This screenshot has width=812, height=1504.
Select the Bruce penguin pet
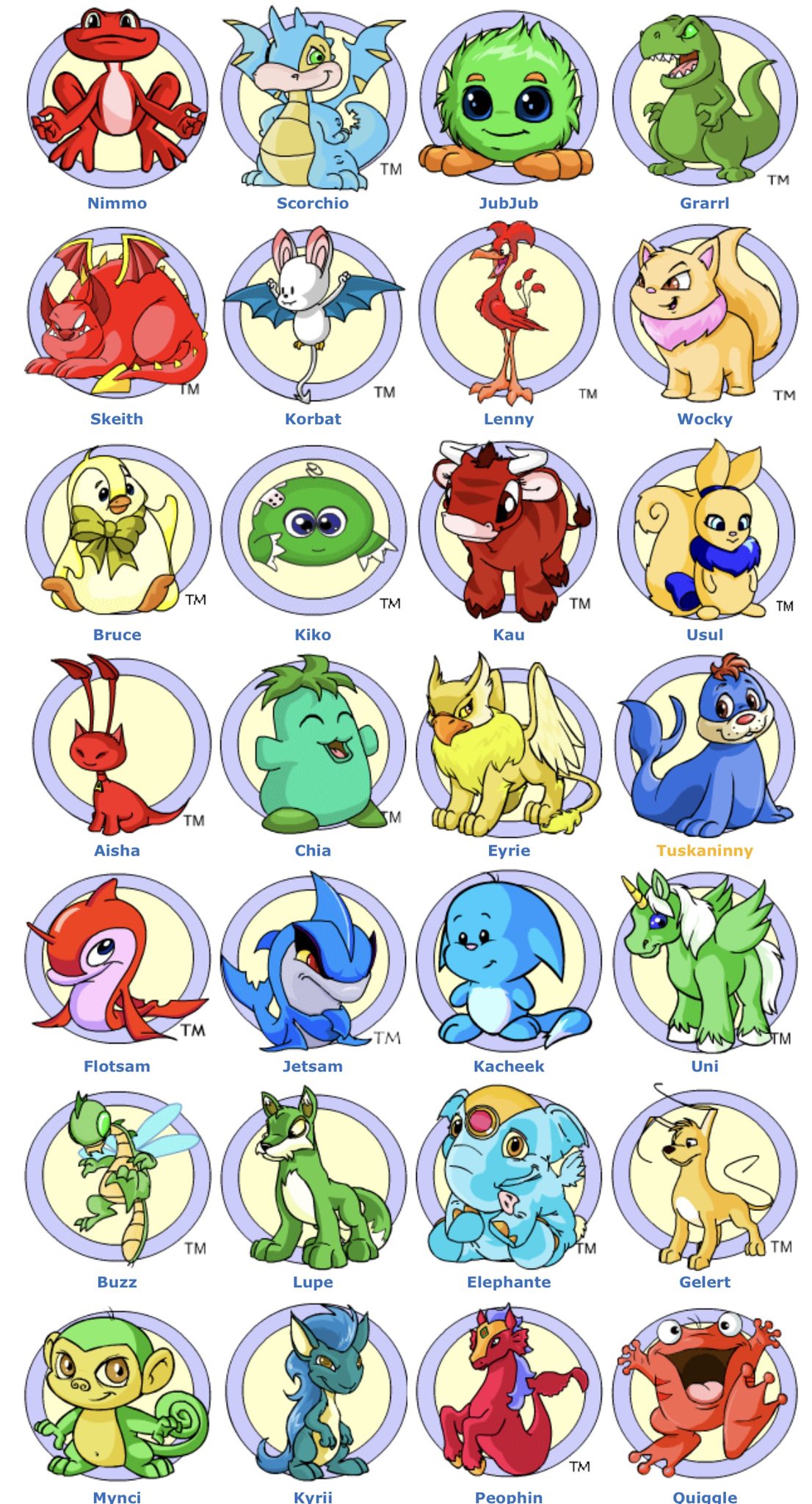(117, 635)
